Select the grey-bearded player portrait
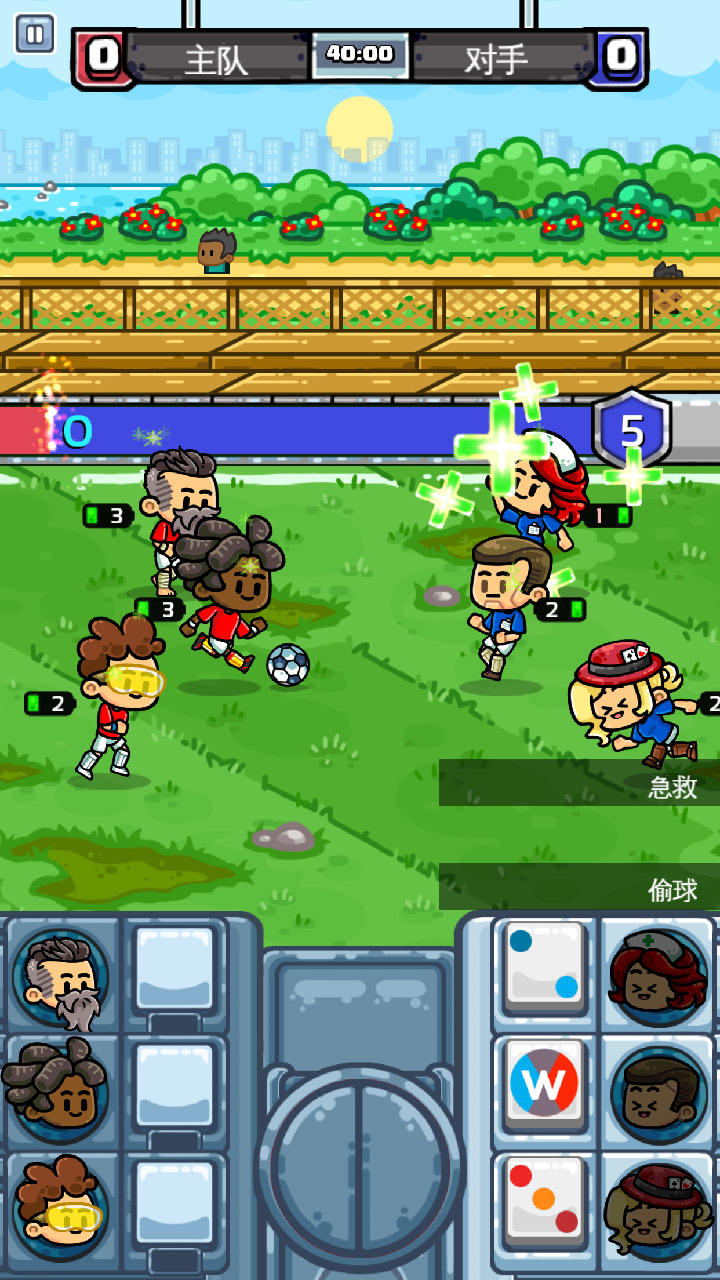Screen dimensions: 720x1280 click(x=61, y=978)
